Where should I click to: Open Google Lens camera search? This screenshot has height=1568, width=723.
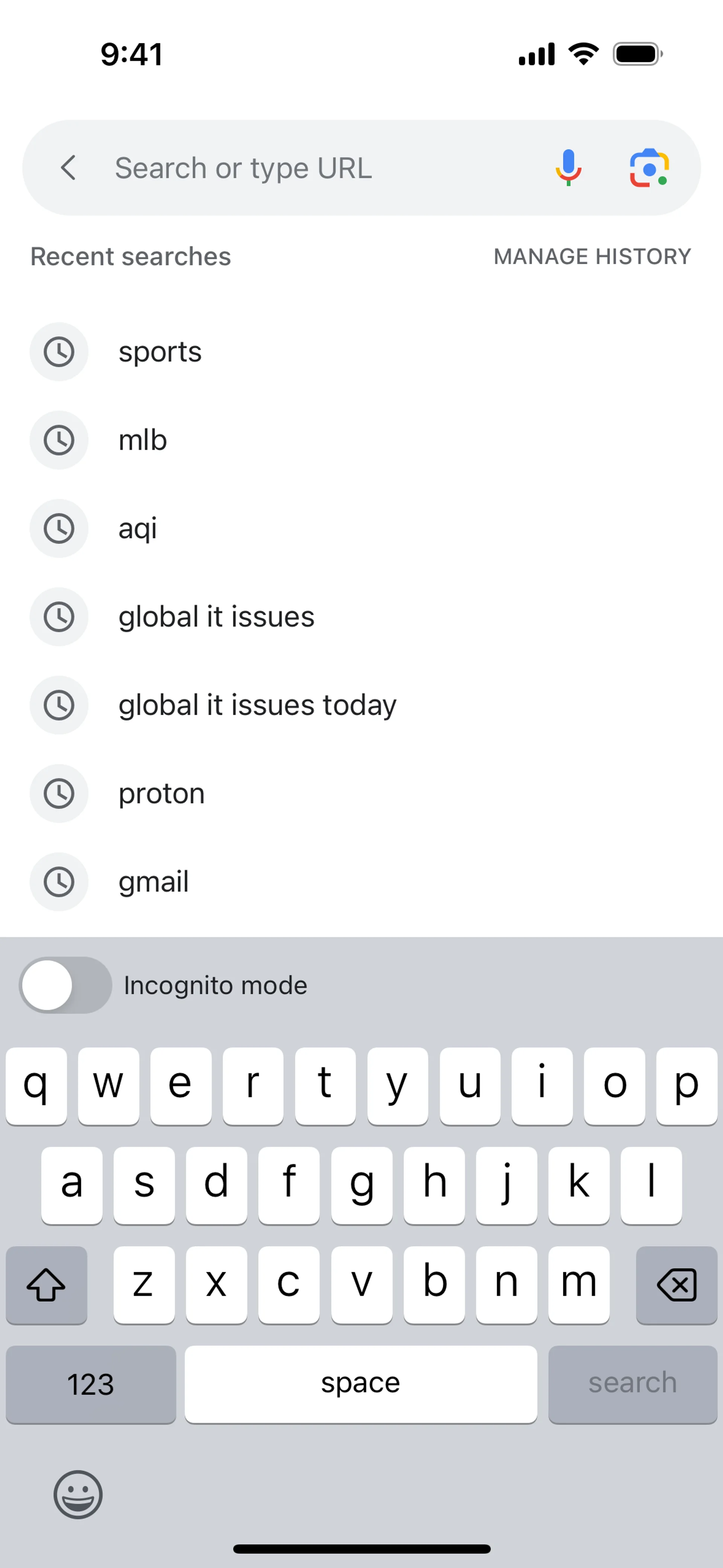(x=649, y=167)
